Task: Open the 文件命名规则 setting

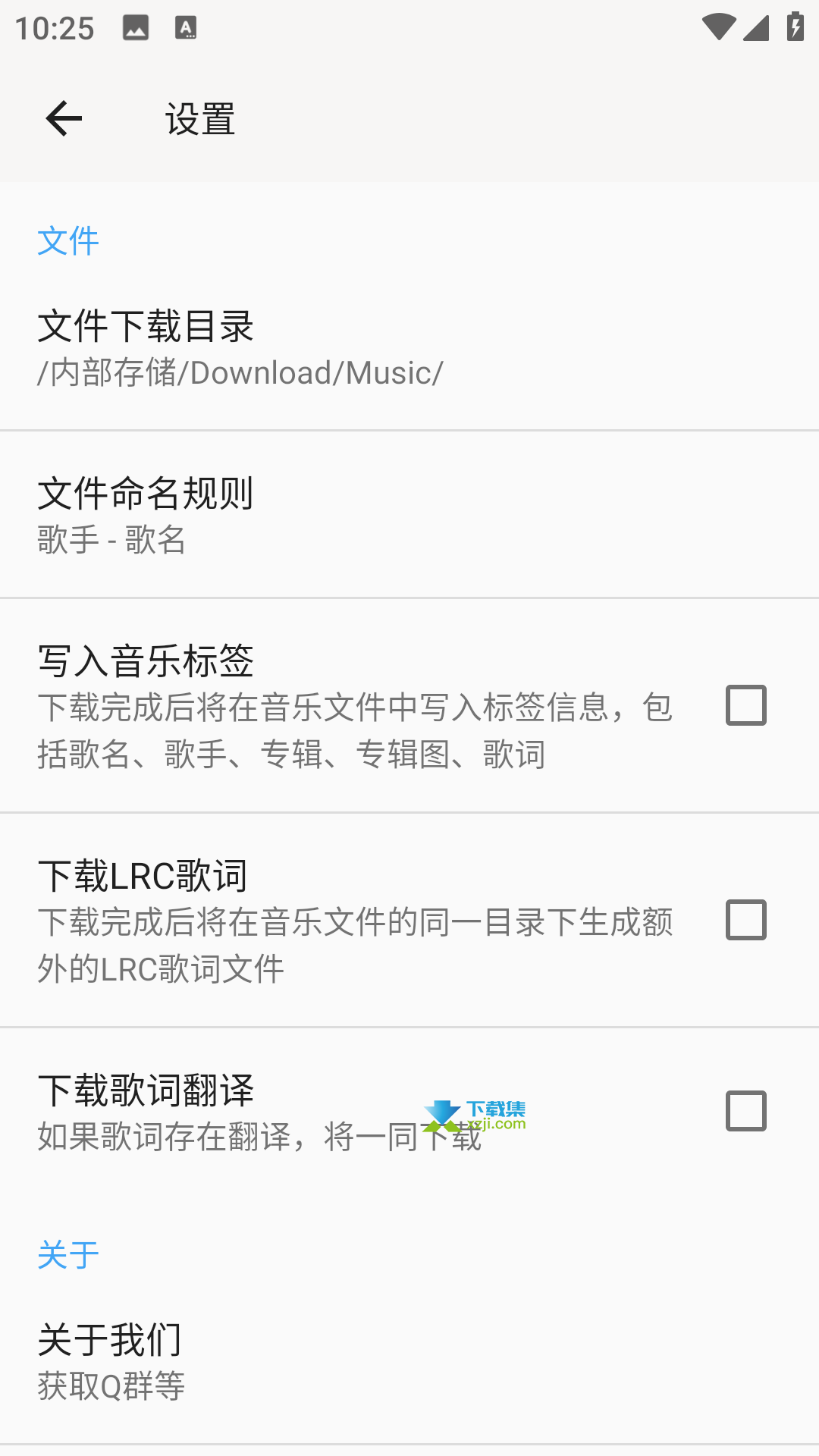Action: [409, 515]
